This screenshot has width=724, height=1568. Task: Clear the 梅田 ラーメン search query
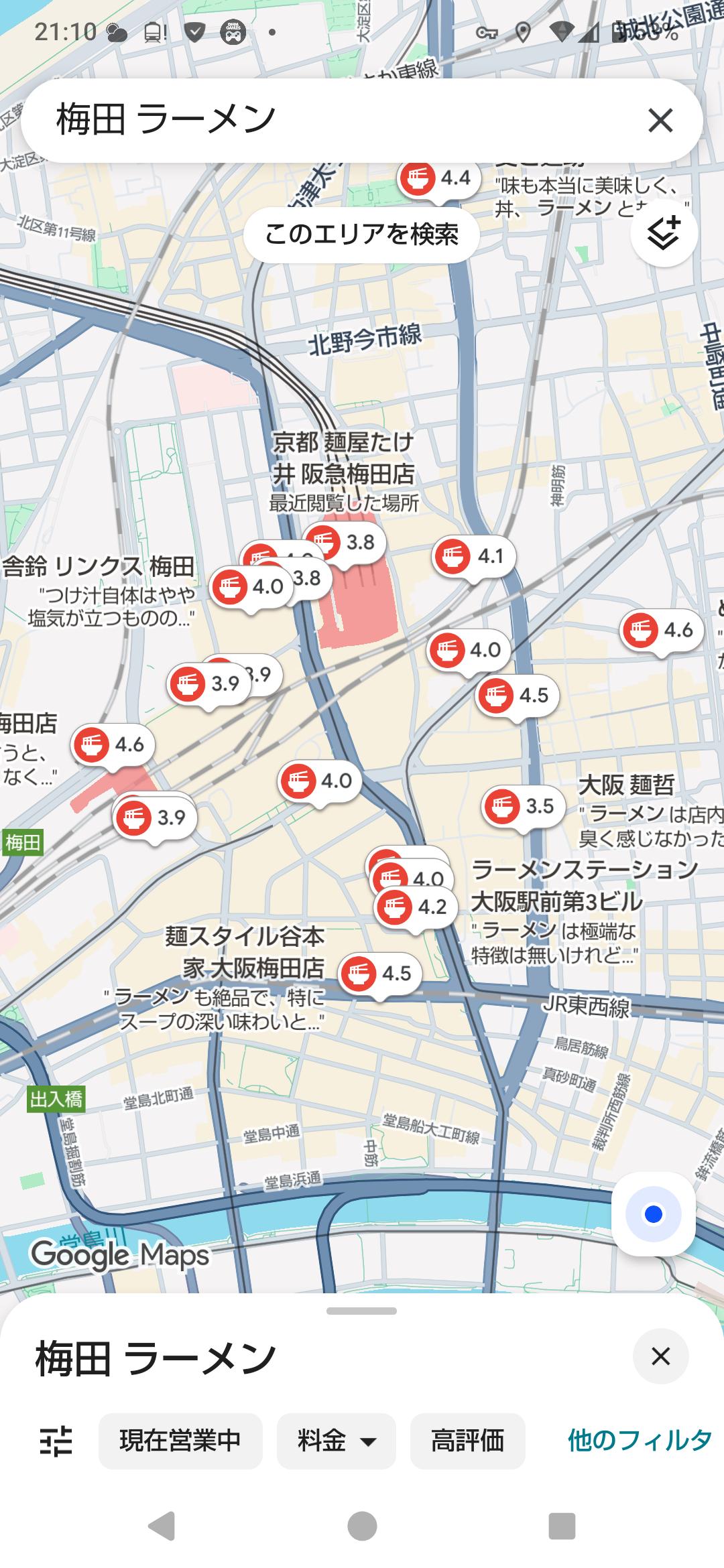(x=660, y=121)
